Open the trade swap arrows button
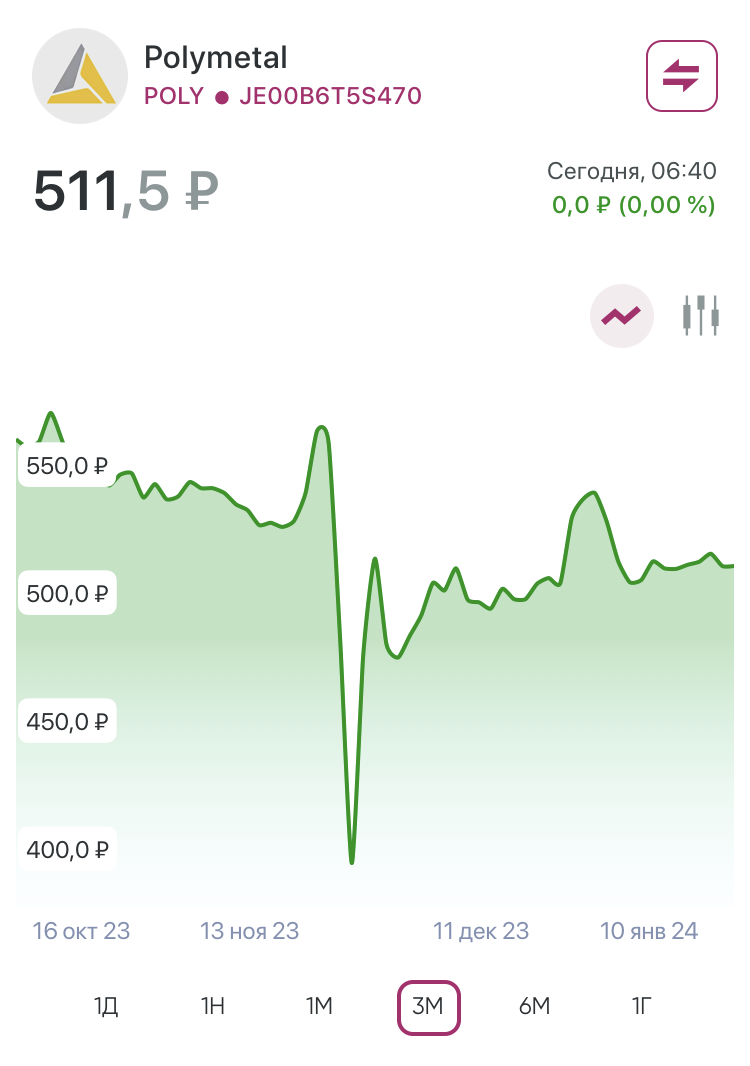Viewport: 750px width, 1066px height. click(682, 75)
